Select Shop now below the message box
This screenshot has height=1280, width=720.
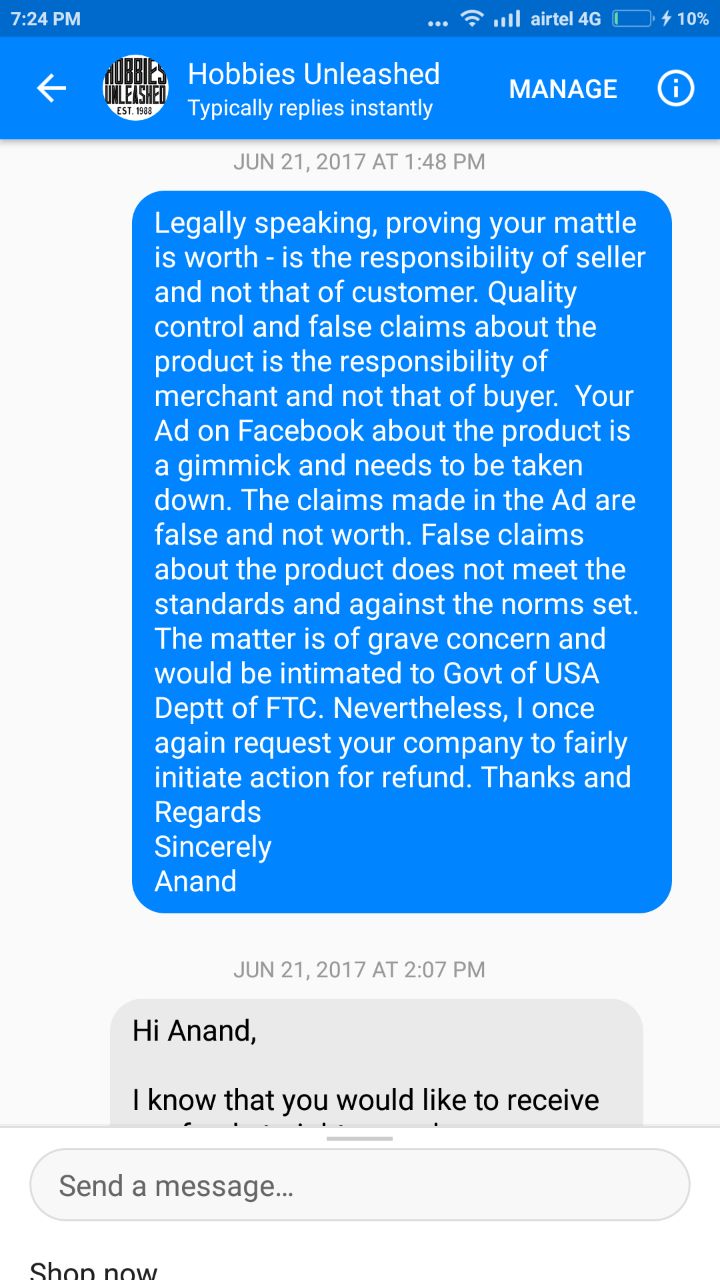93,1268
